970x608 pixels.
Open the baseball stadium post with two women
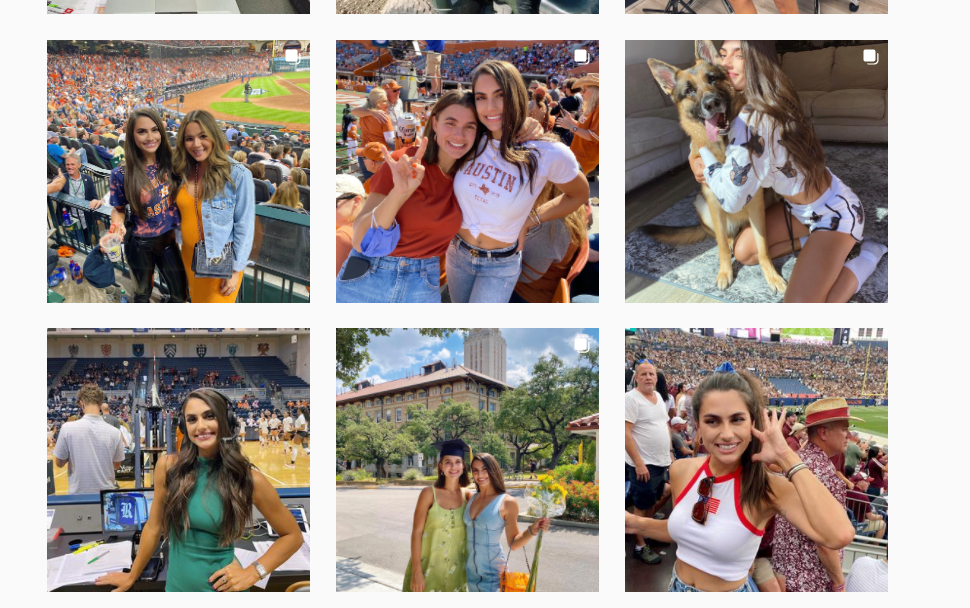tap(178, 171)
